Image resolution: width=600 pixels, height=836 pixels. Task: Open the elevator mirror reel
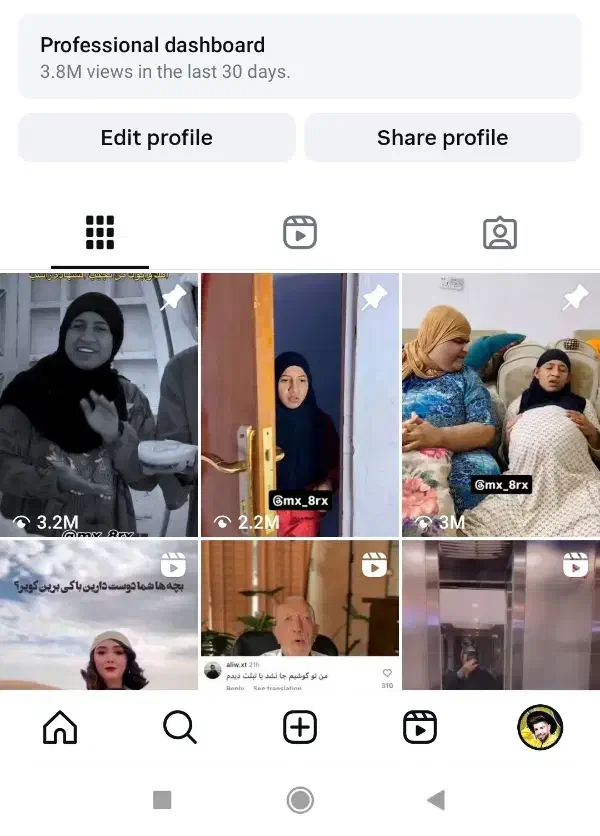[x=500, y=615]
